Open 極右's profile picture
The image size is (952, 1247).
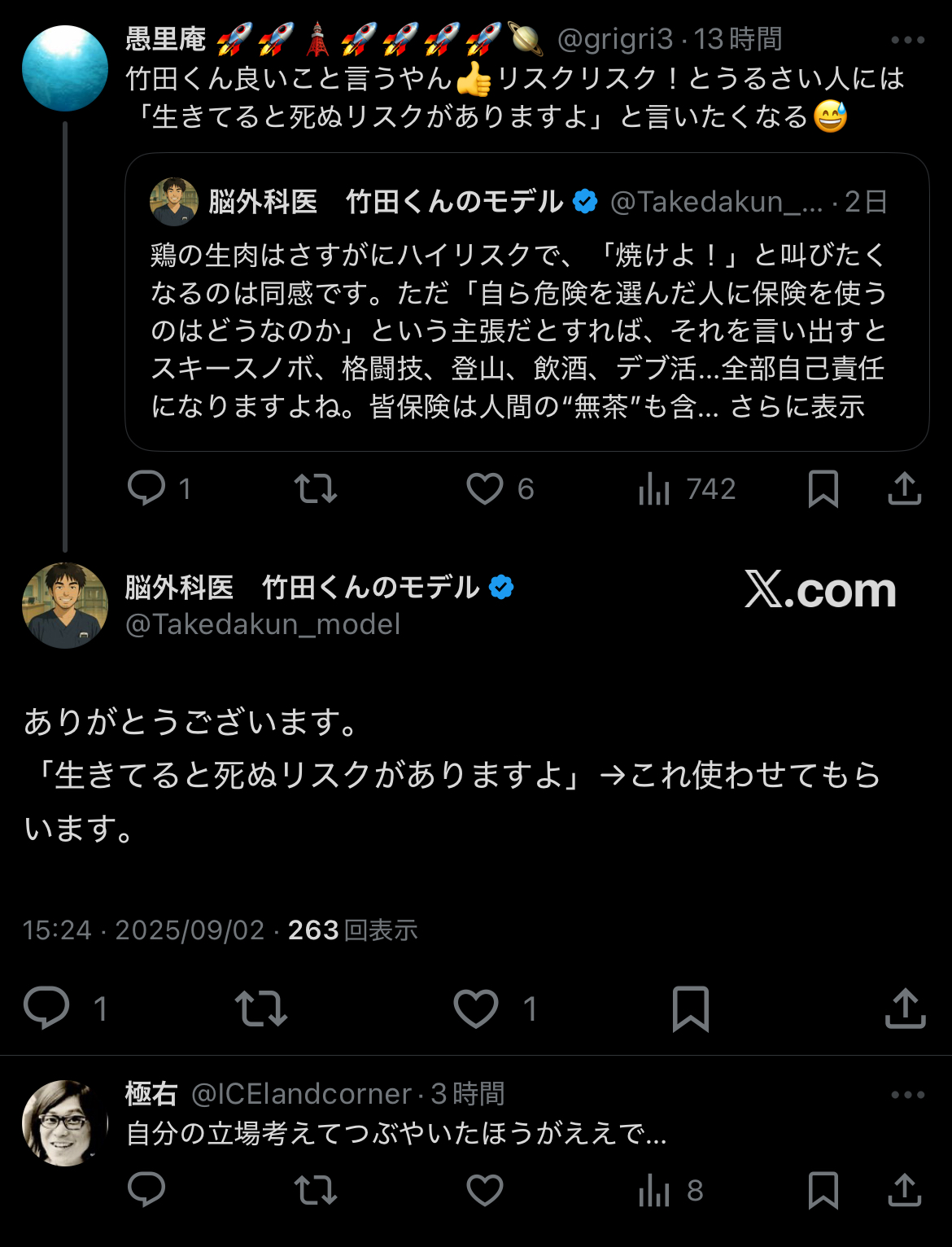point(65,1123)
